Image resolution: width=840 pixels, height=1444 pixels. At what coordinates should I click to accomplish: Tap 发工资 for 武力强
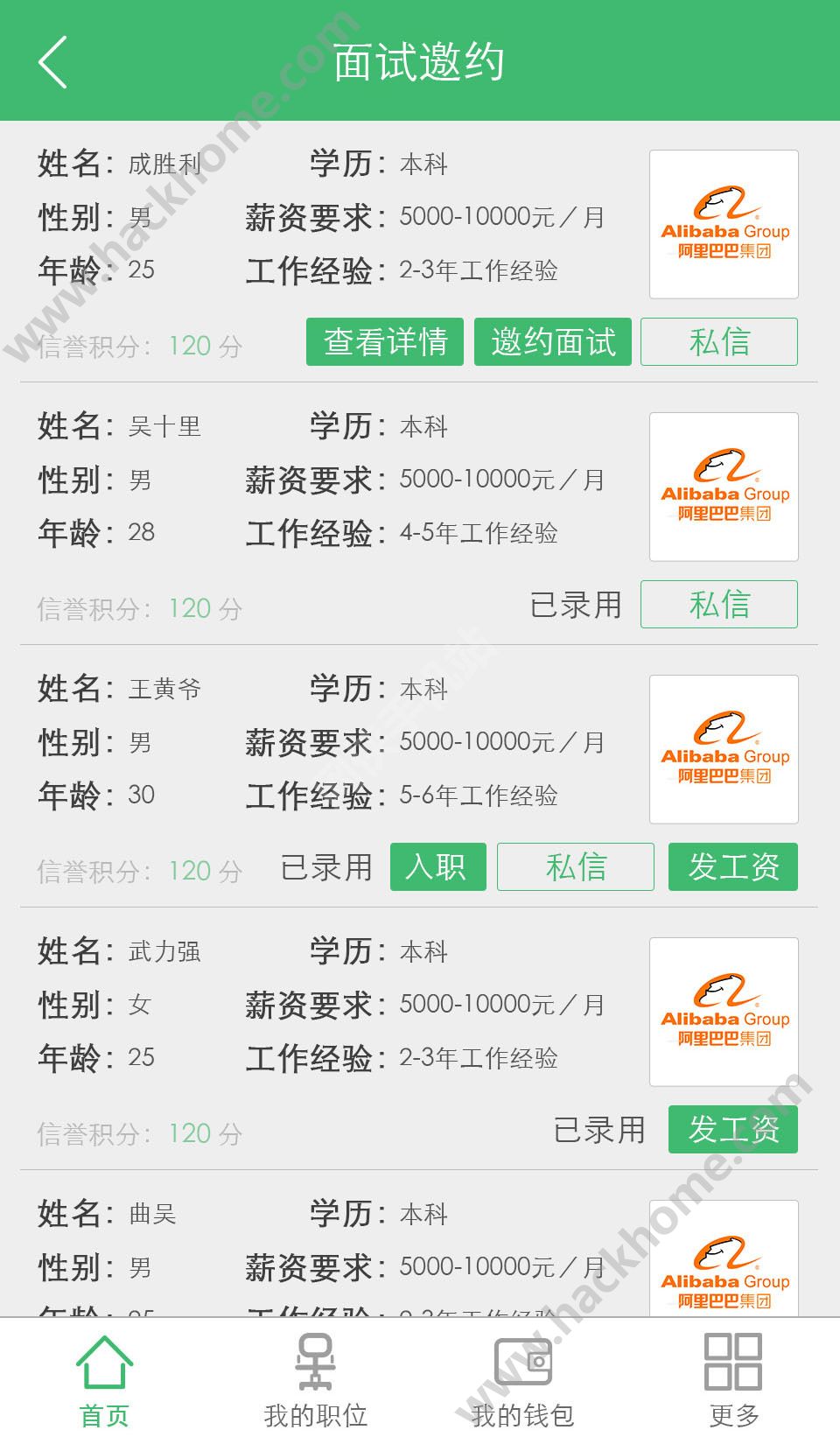pyautogui.click(x=733, y=1129)
